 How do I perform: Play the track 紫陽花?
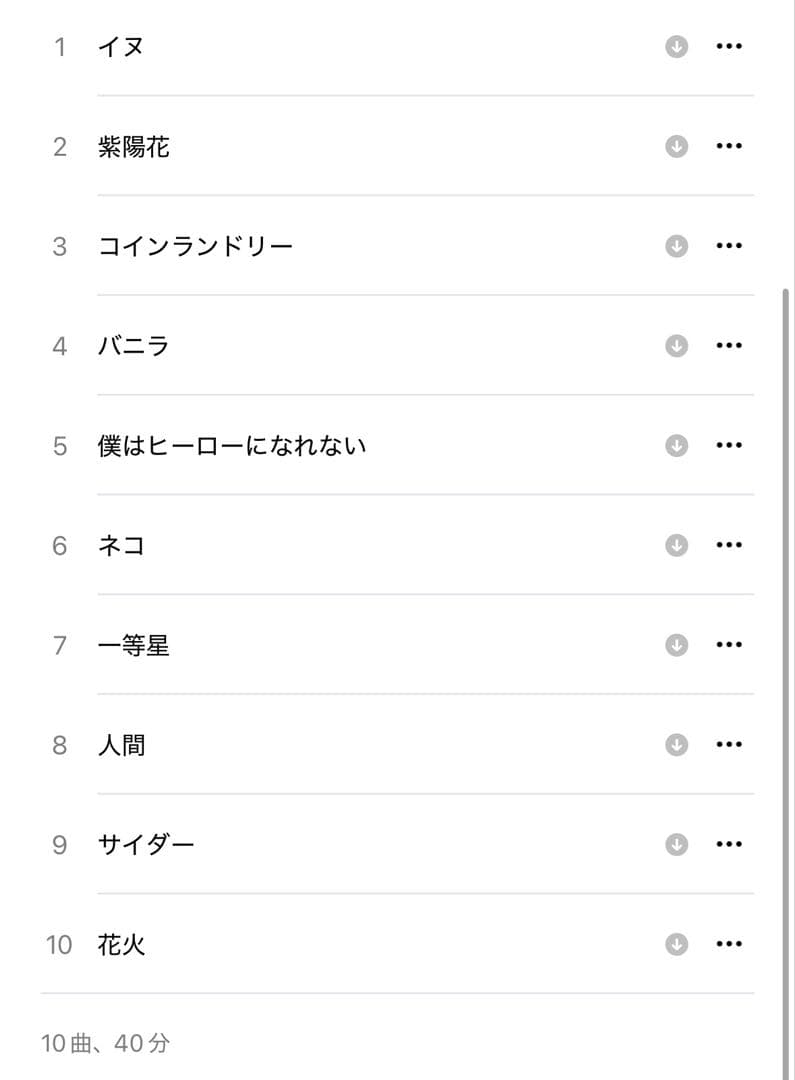point(300,145)
